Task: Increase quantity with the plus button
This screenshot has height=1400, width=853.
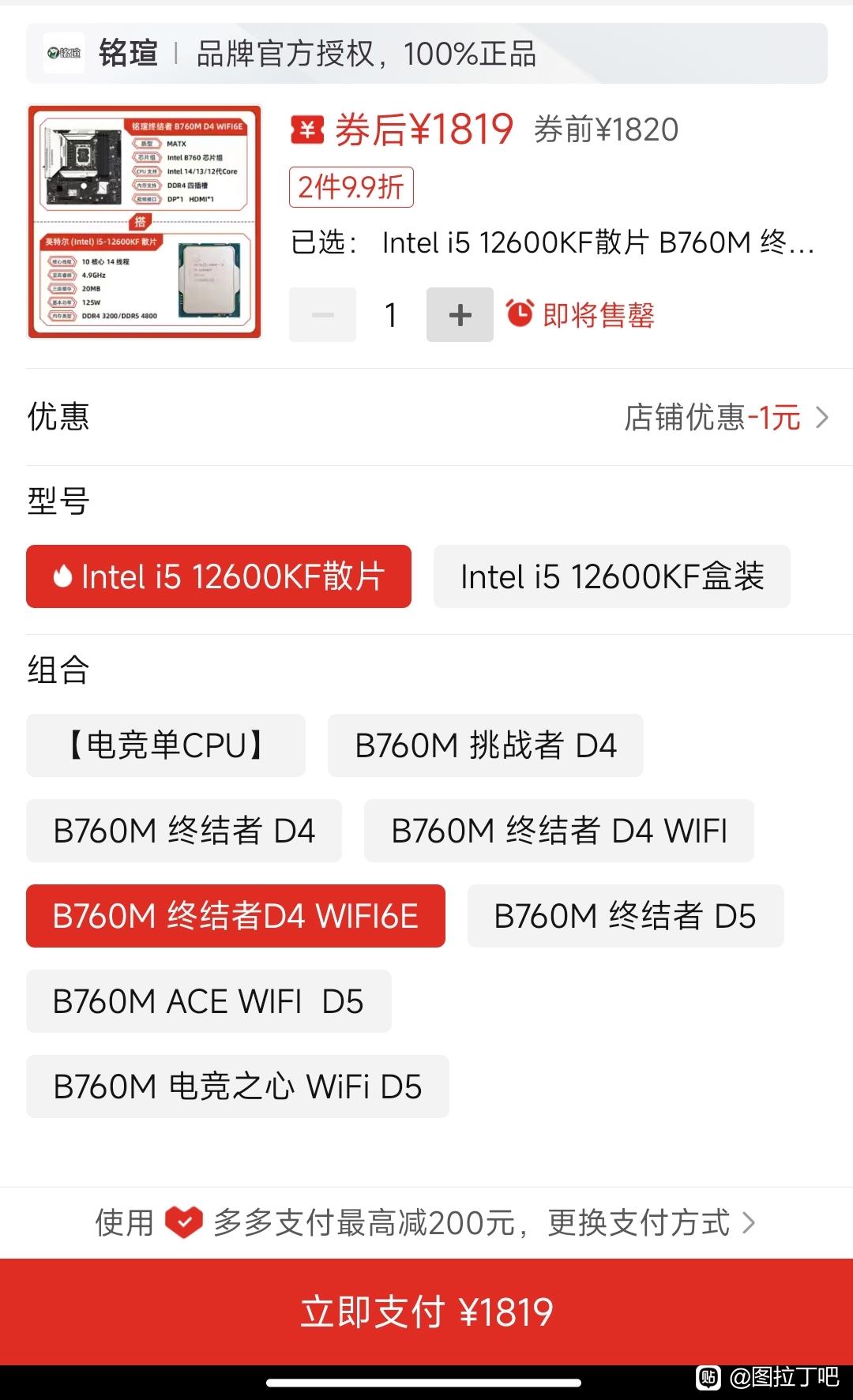Action: [x=460, y=314]
